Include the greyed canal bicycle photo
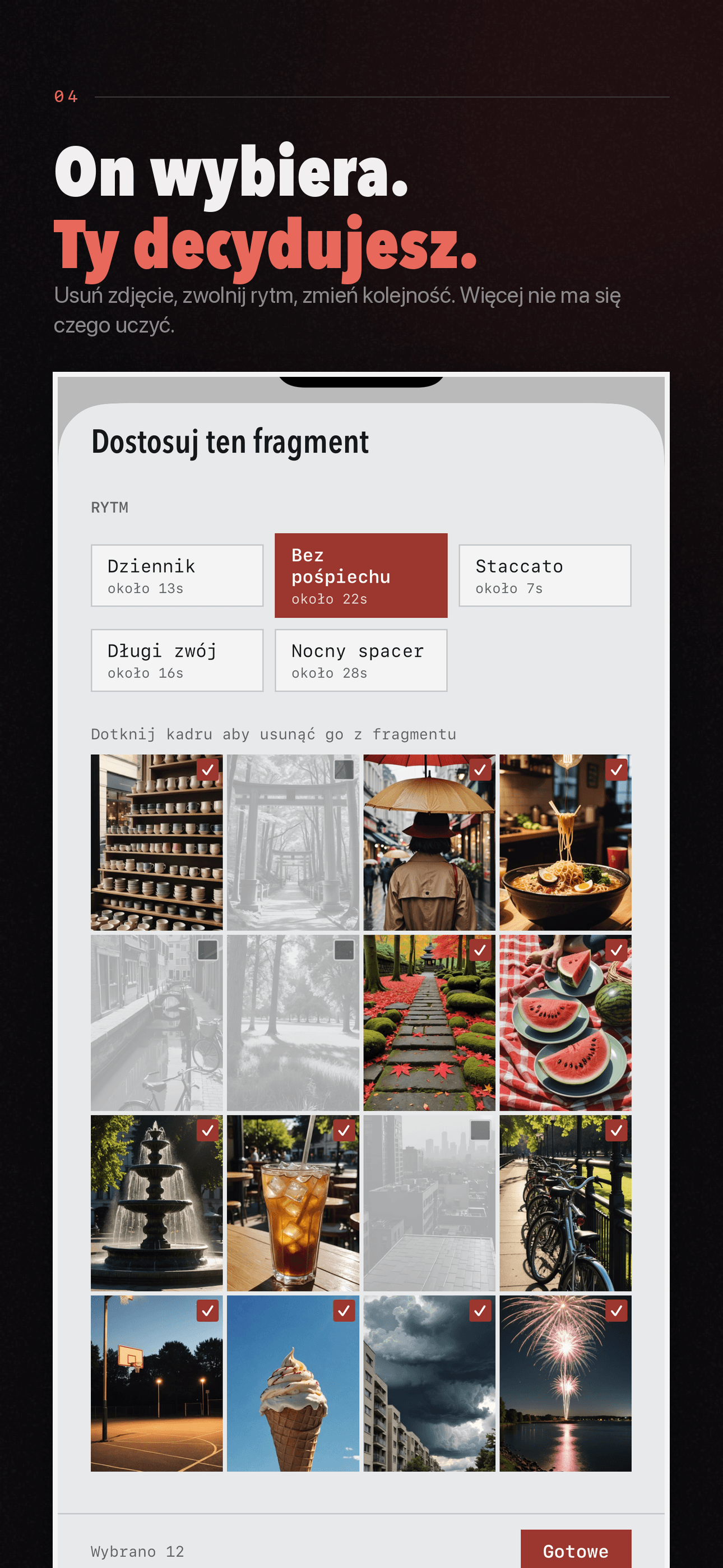This screenshot has height=1568, width=723. point(156,1022)
